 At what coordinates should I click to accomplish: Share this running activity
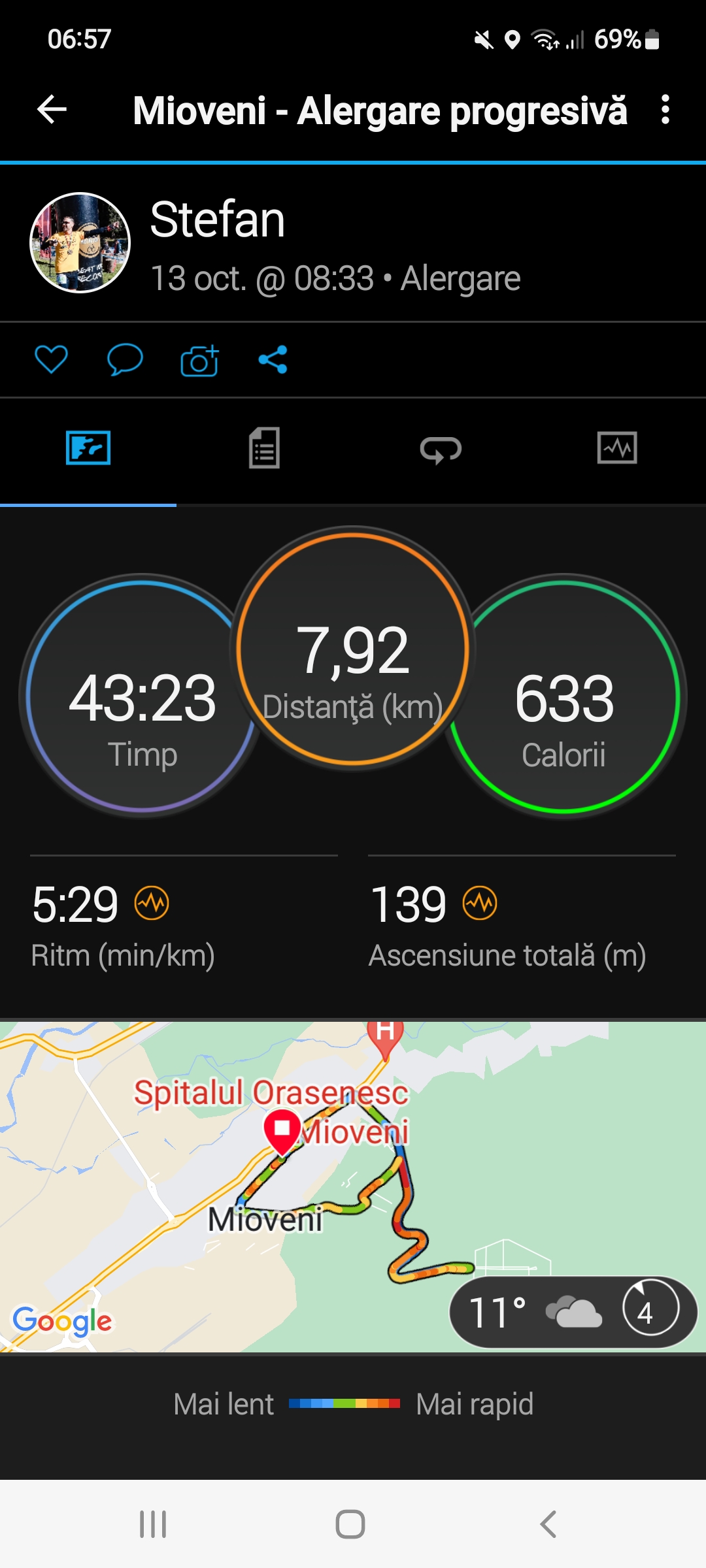[273, 359]
